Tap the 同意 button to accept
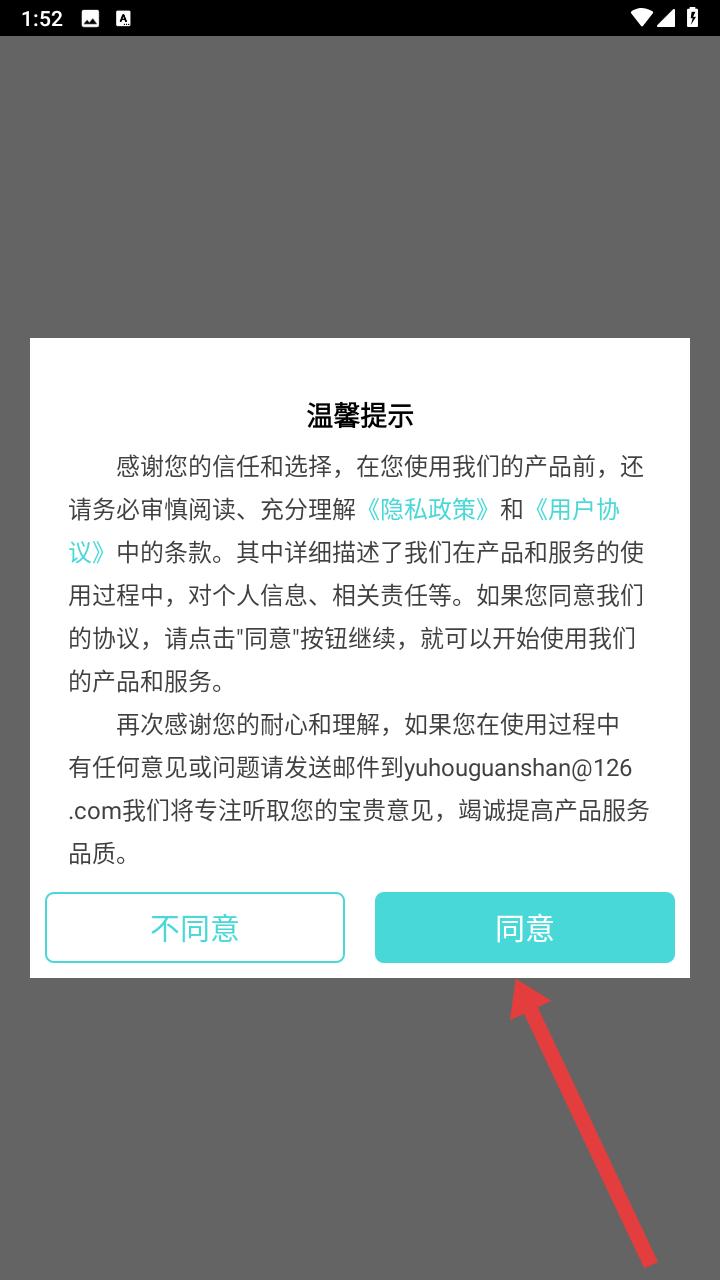Screen dimensions: 720x1280 pyautogui.click(x=524, y=927)
